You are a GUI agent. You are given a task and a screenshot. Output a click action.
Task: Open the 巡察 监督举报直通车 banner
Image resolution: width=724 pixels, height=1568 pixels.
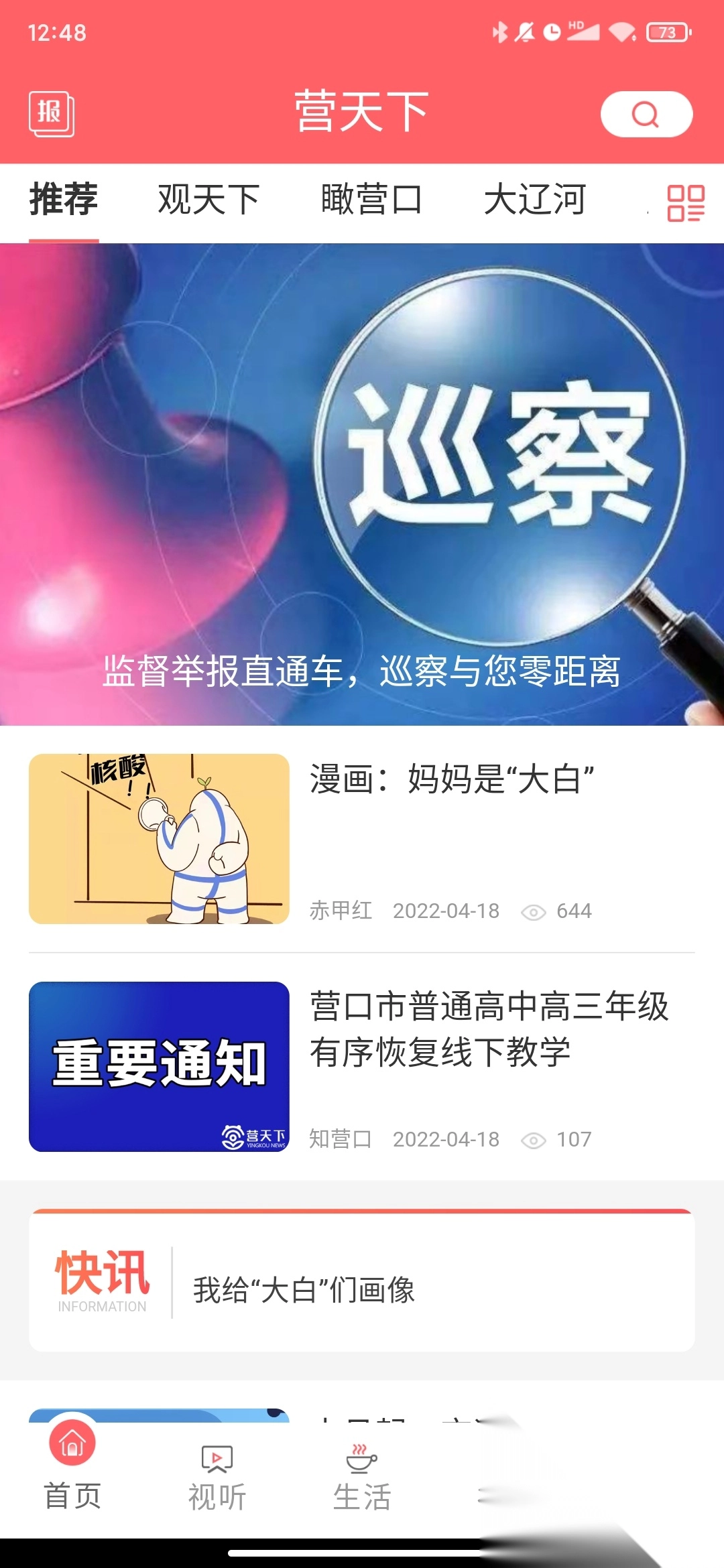click(362, 484)
